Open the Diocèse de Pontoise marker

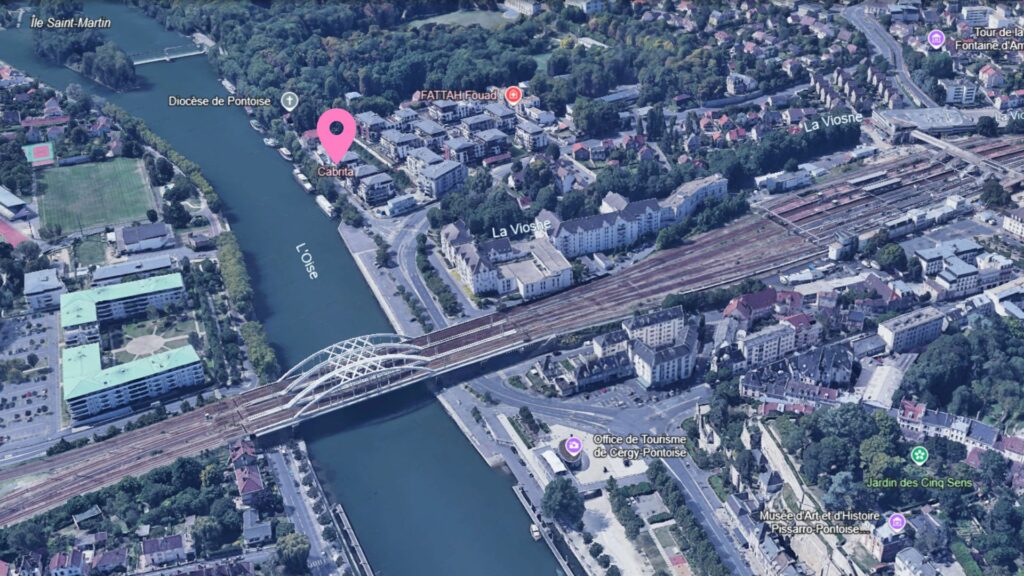(289, 100)
